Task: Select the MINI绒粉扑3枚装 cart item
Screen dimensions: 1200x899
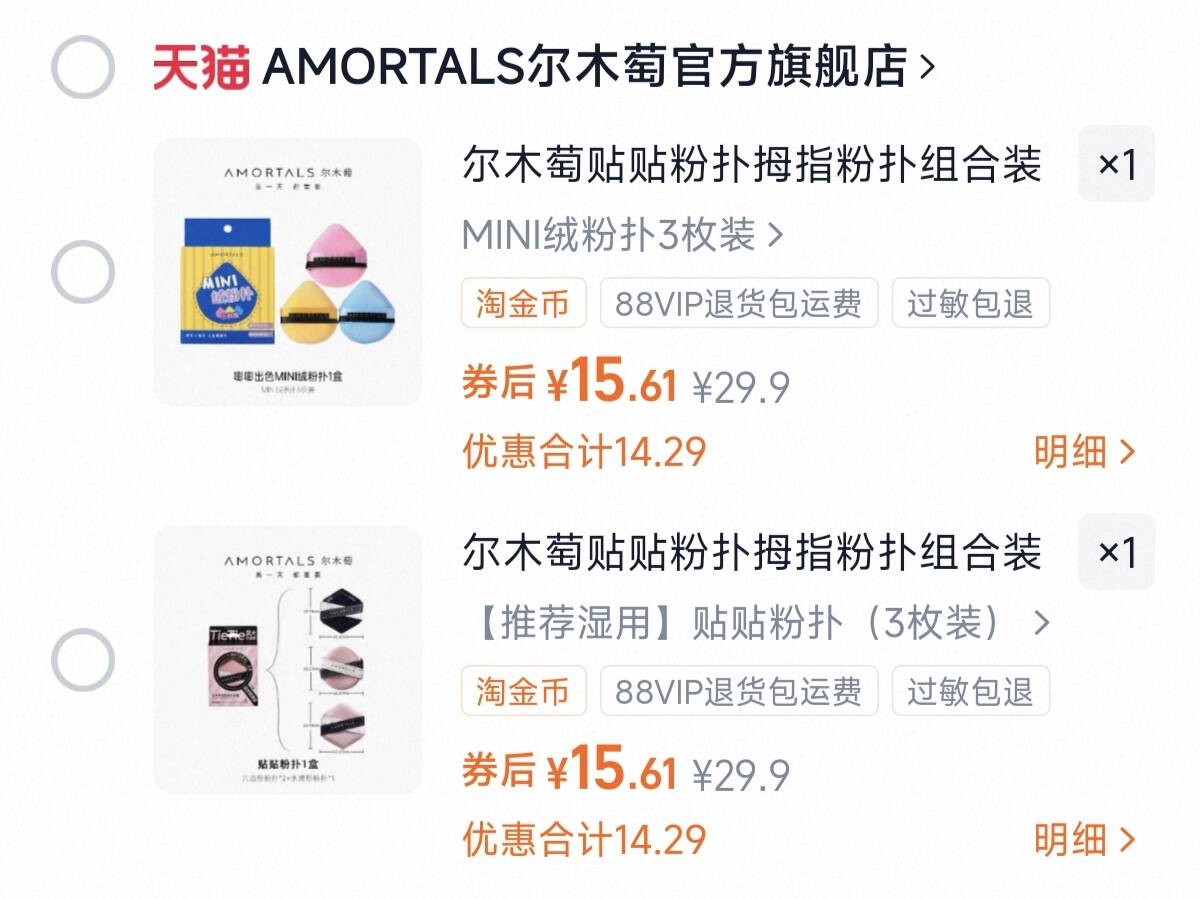Action: [82, 272]
